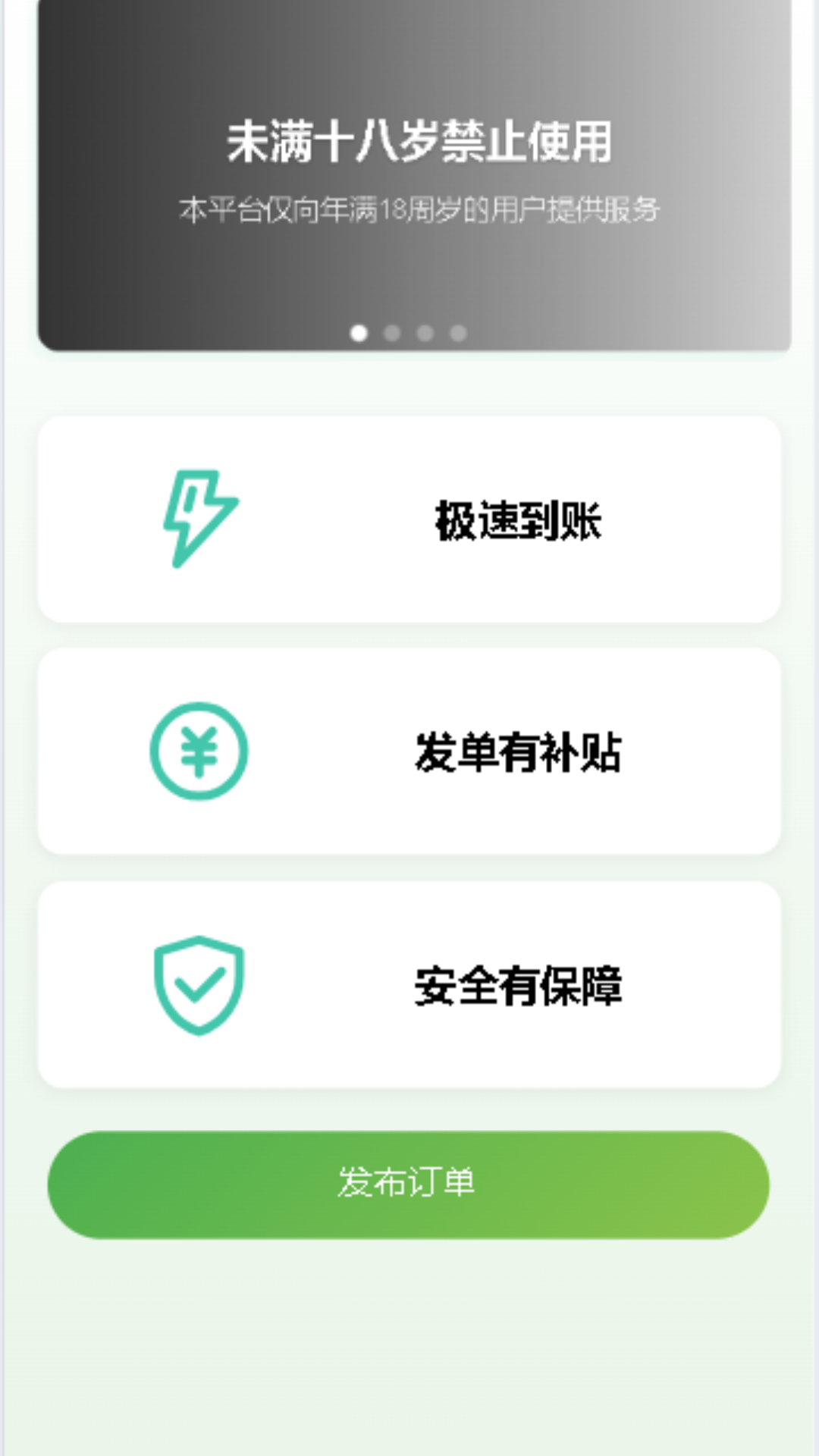View the 安全有保障 card

pos(409,984)
